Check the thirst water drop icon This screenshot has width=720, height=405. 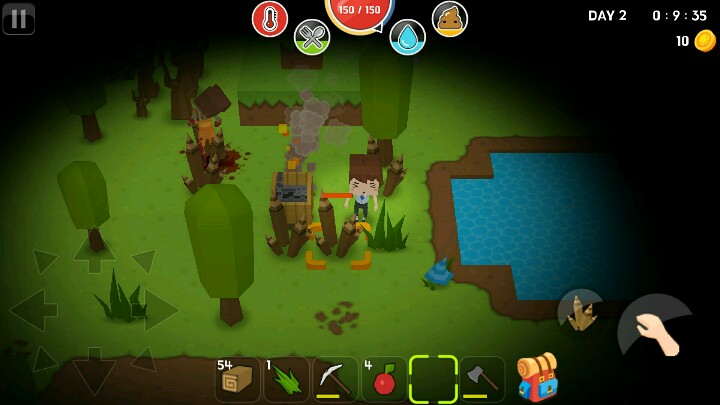pyautogui.click(x=407, y=37)
